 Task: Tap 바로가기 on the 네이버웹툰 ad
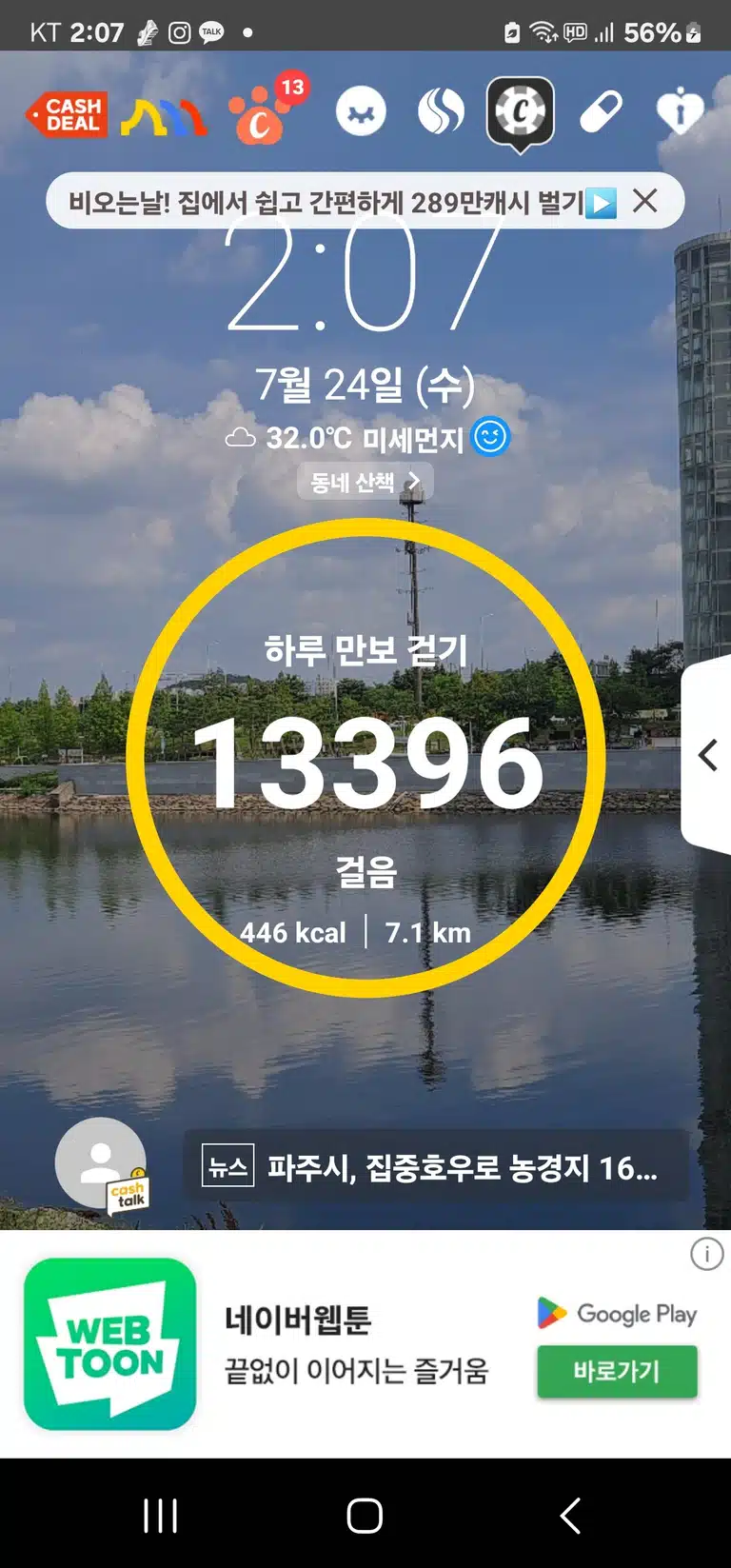617,1371
